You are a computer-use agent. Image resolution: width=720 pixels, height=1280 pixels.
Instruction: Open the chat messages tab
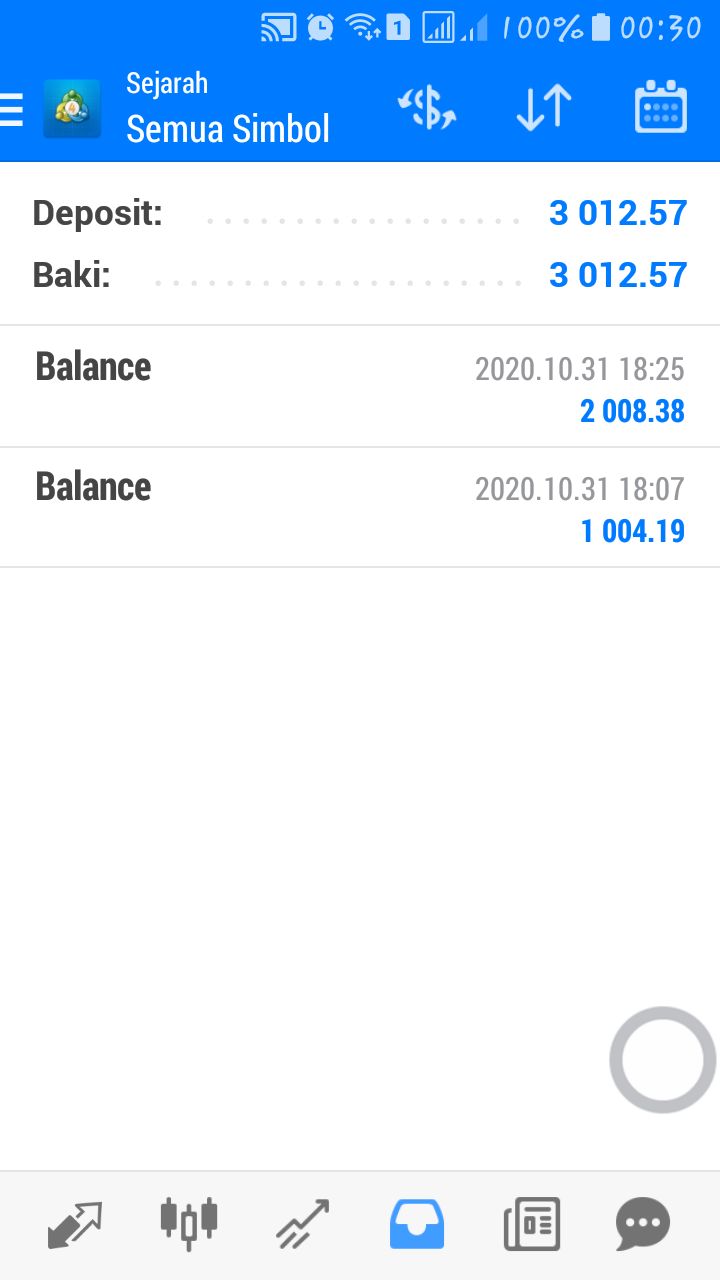click(642, 1224)
